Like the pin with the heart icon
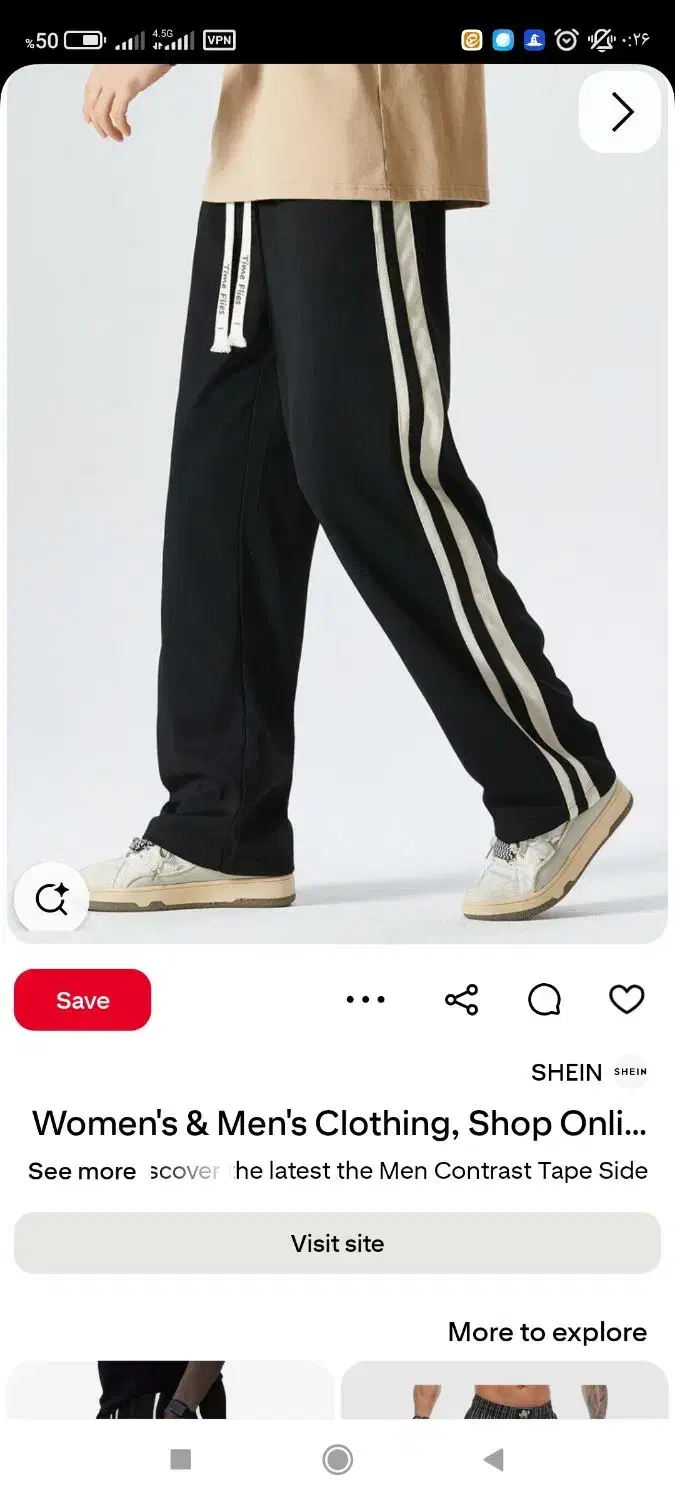Image resolution: width=675 pixels, height=1500 pixels. click(627, 999)
